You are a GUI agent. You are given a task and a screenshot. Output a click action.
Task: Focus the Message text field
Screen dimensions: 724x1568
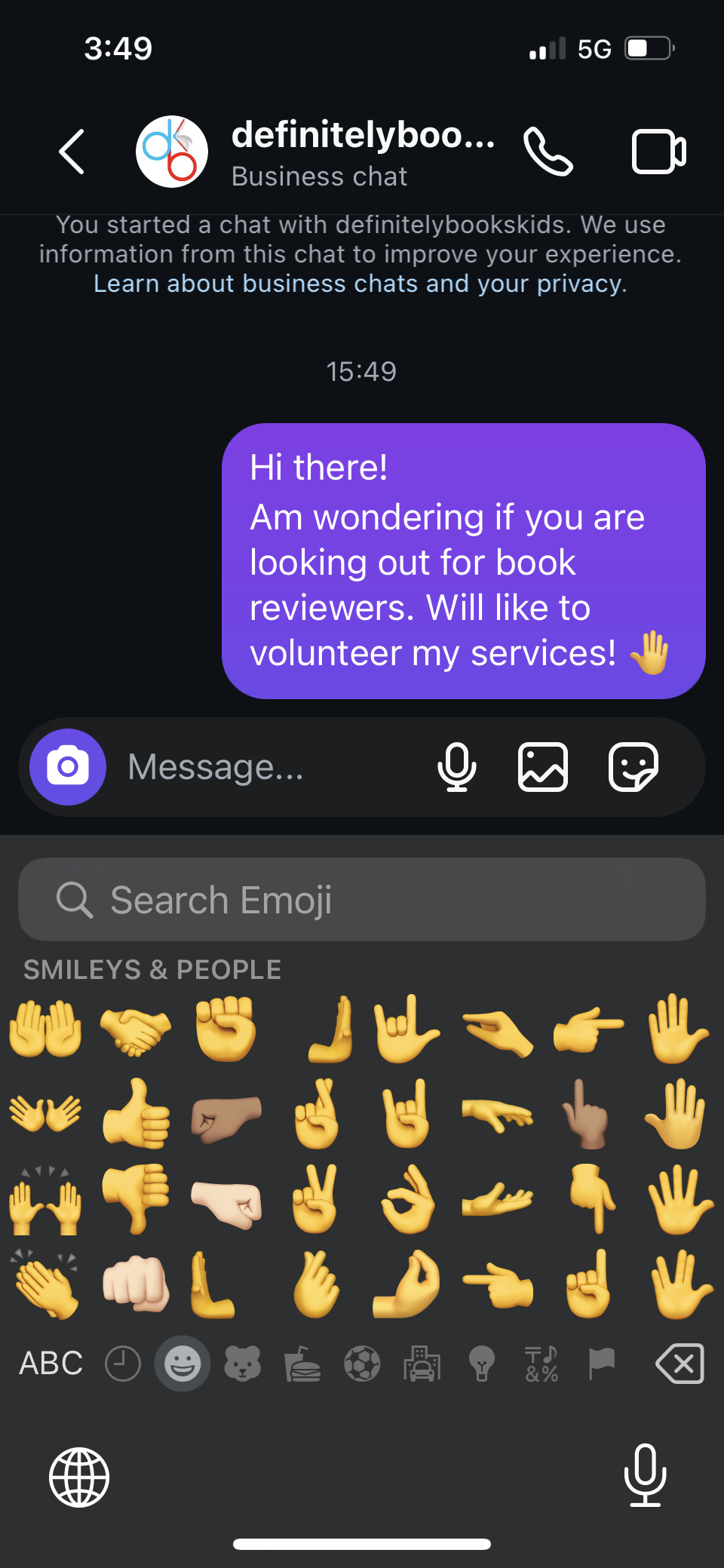pyautogui.click(x=264, y=767)
